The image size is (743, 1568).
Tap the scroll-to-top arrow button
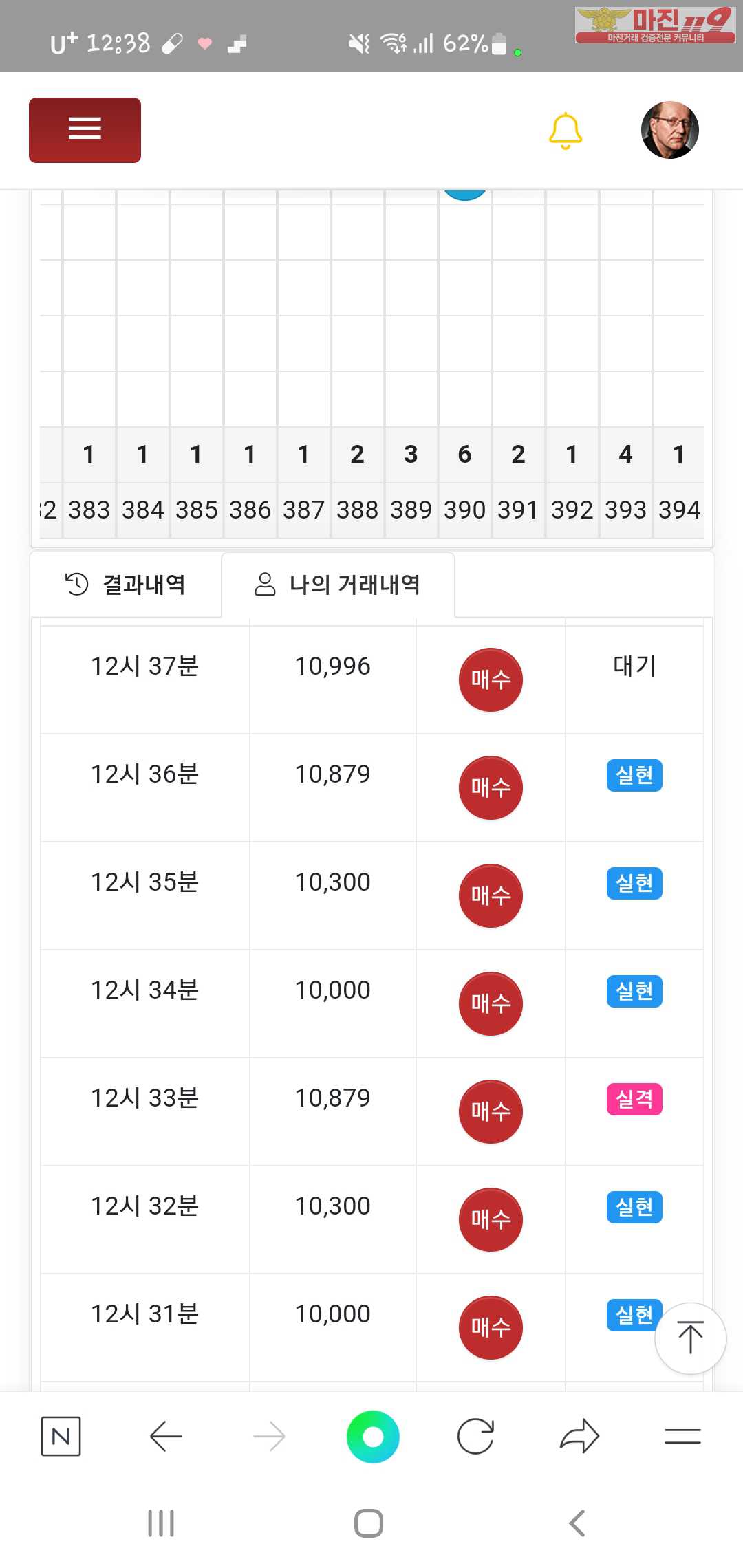pos(690,1338)
